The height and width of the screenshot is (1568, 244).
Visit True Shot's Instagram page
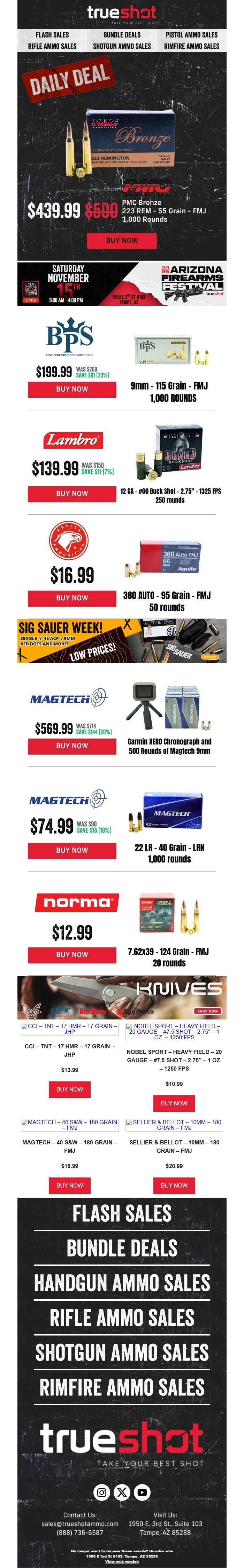[x=101, y=1492]
